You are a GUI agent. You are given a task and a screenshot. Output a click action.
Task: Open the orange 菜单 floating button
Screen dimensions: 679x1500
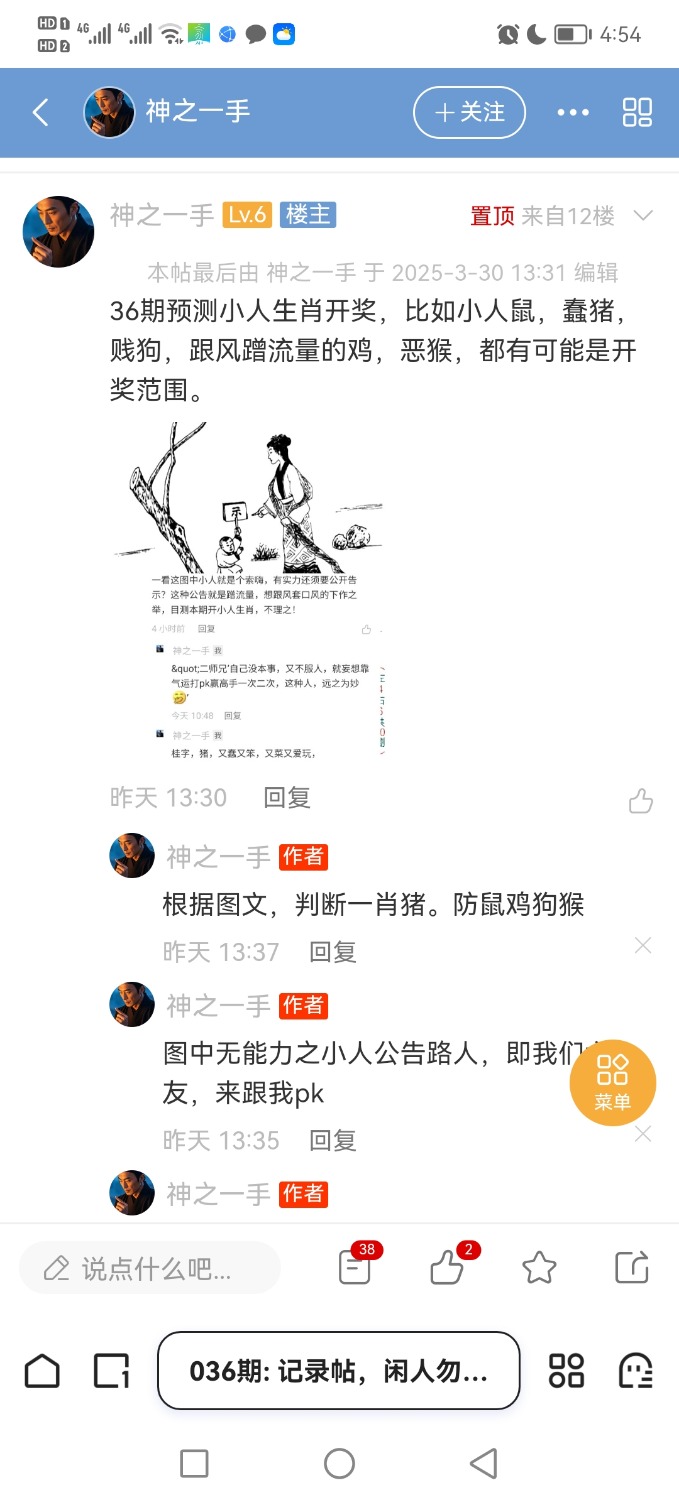point(612,1082)
